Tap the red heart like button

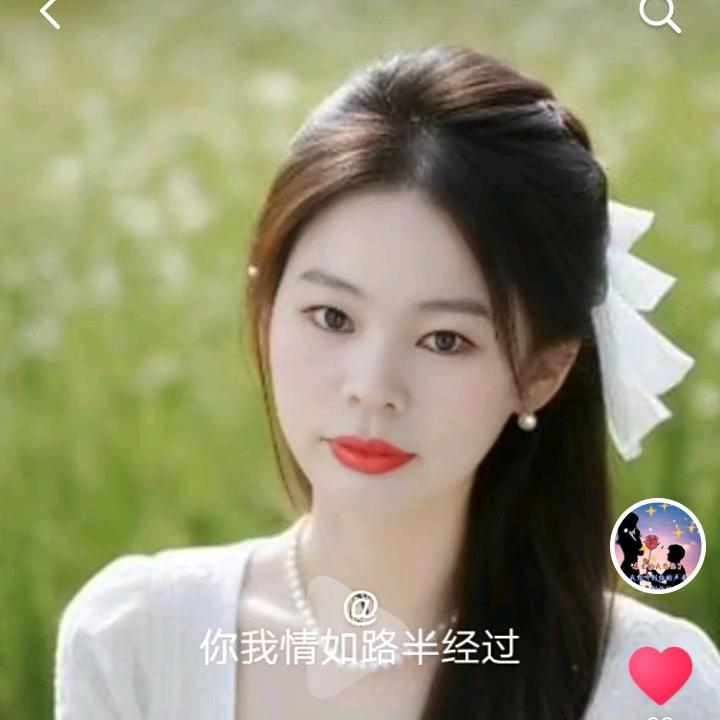point(660,674)
